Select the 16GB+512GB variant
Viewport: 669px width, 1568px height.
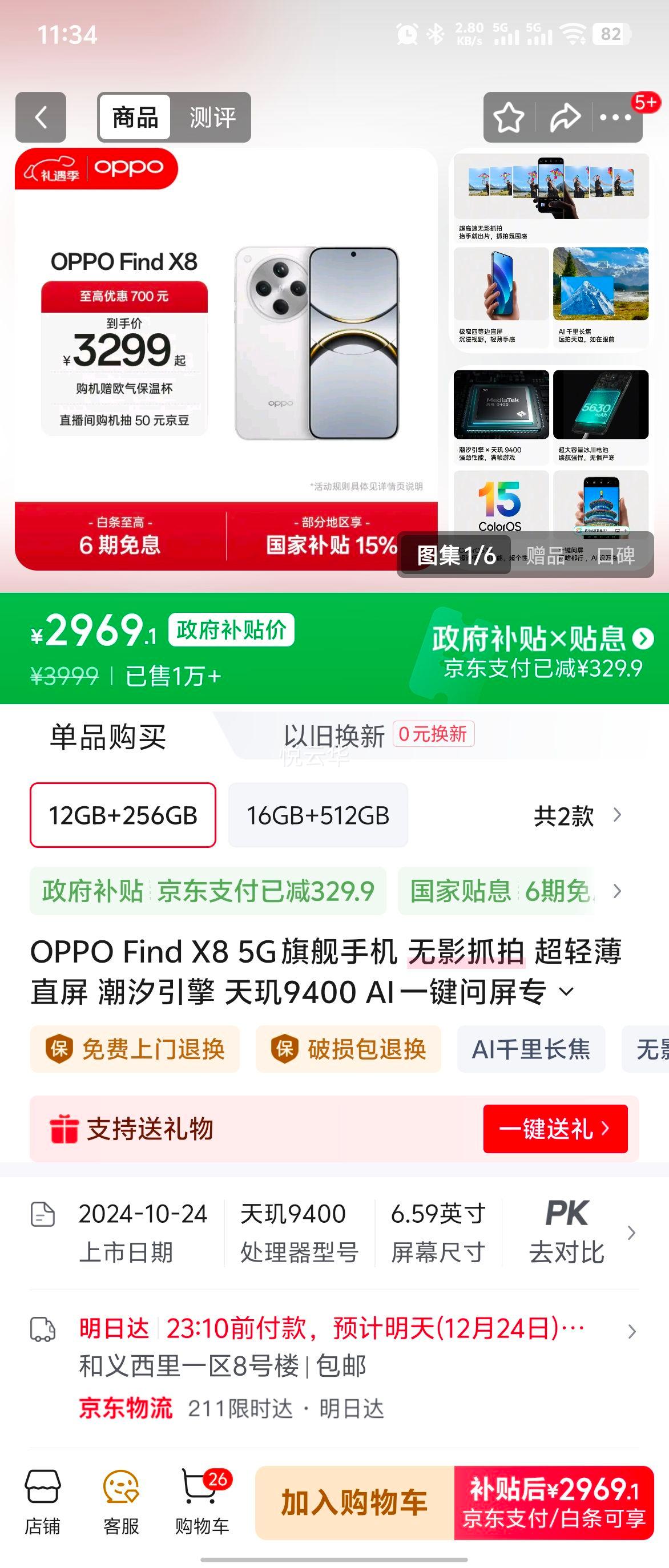pos(319,815)
